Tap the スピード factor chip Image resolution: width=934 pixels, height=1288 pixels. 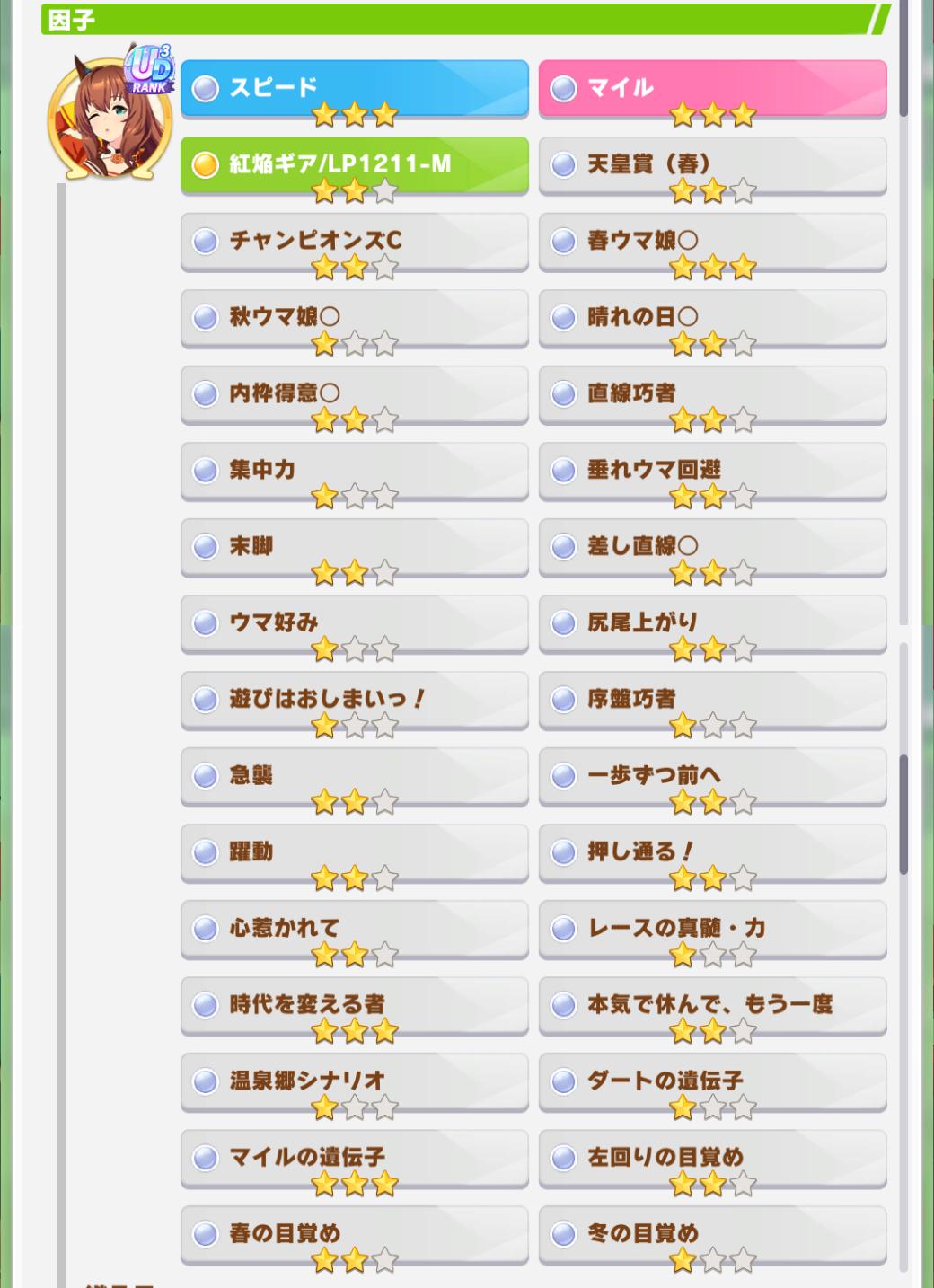pos(354,88)
